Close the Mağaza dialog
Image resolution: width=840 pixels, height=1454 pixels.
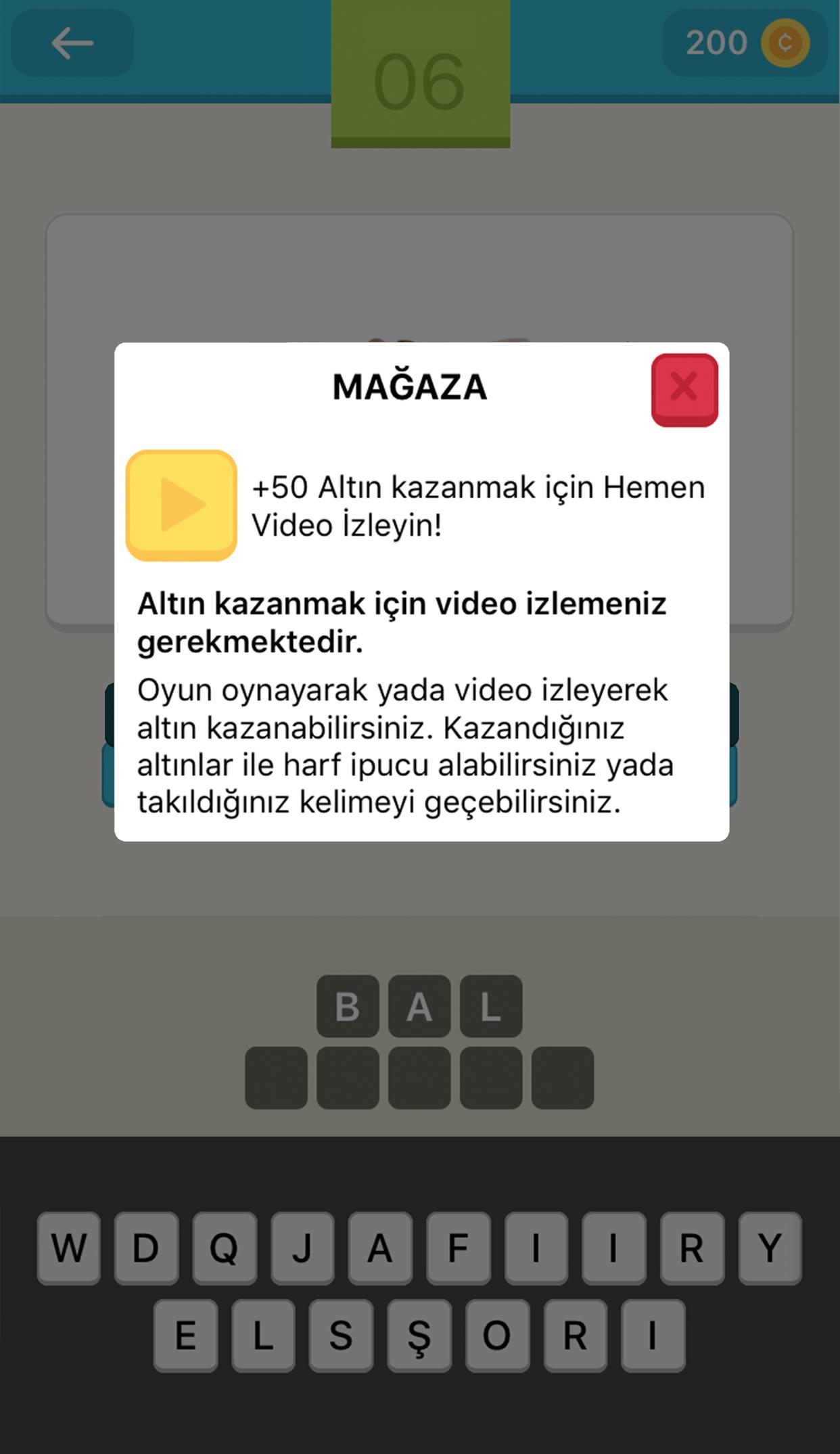tap(684, 389)
